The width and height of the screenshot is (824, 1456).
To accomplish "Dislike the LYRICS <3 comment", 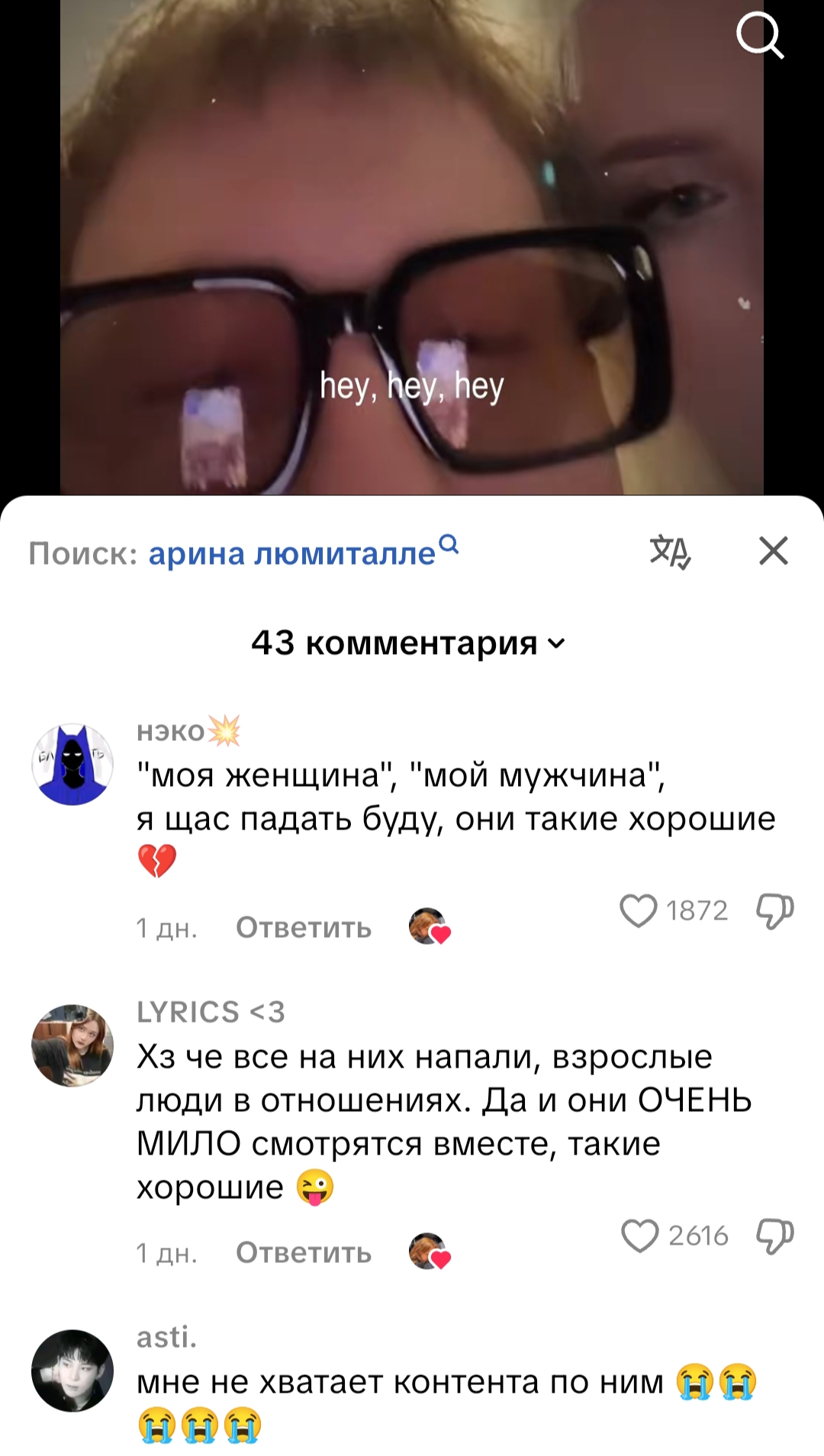I will (774, 1235).
